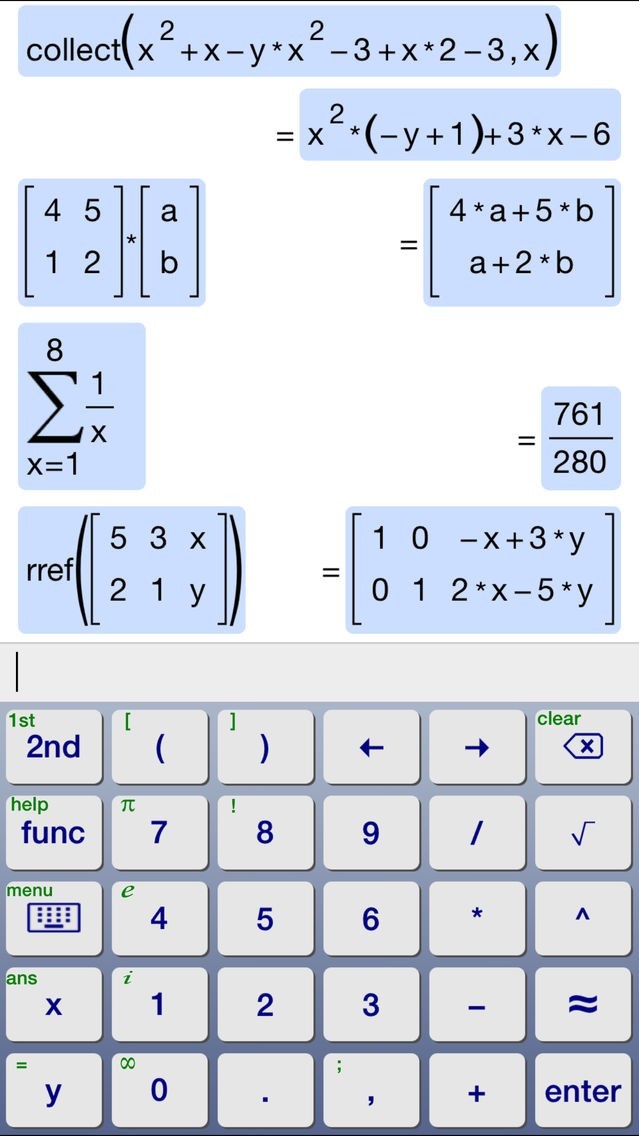This screenshot has width=639, height=1136.
Task: Type an open parenthesis
Action: coord(159,747)
